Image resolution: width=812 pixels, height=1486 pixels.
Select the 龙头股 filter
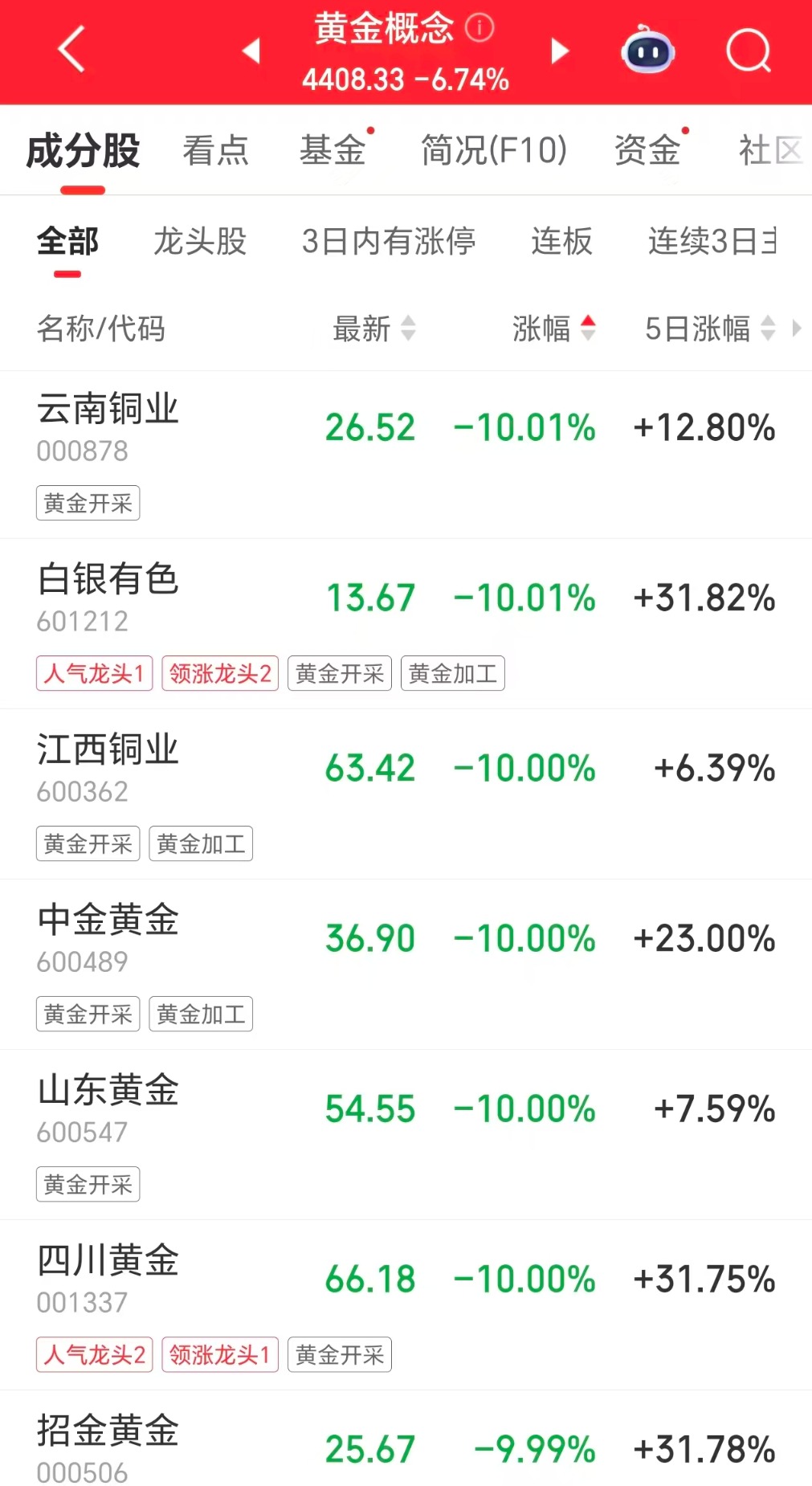[x=200, y=241]
